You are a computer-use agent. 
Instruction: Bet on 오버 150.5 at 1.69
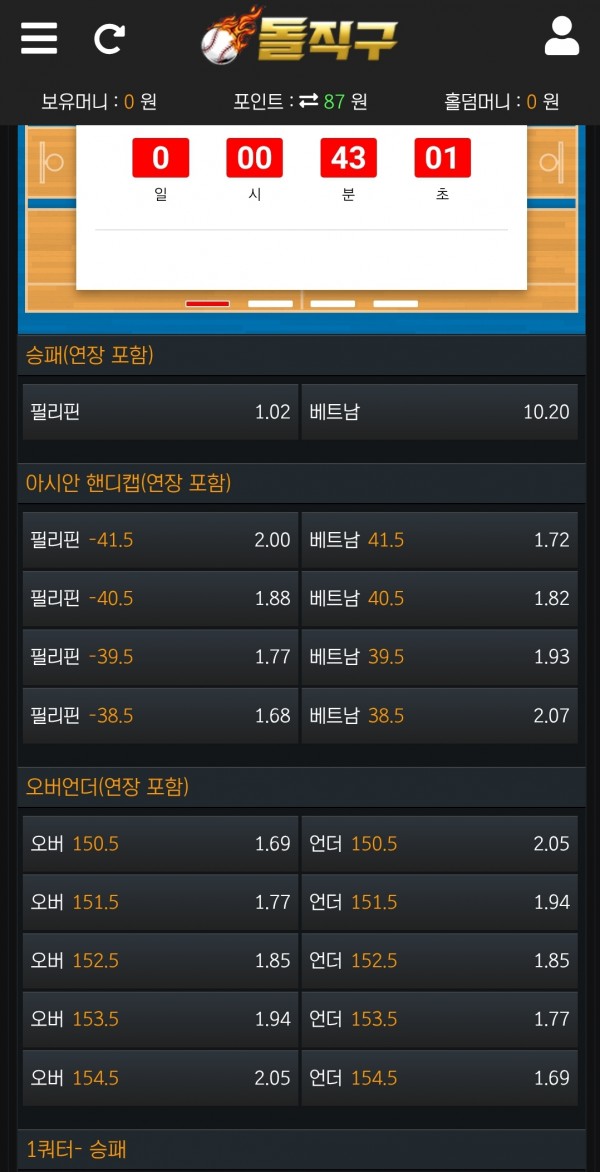pos(160,844)
